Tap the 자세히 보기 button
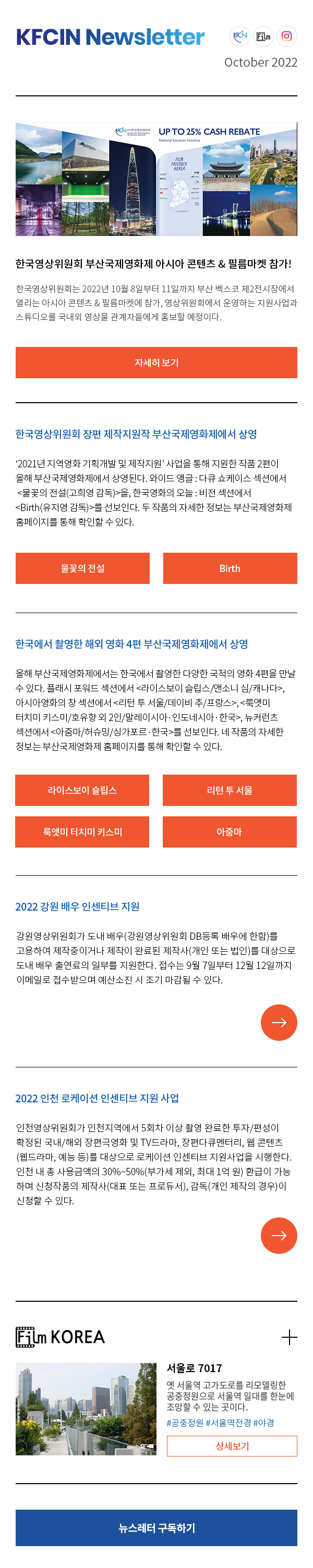The image size is (313, 1568). 156,363
